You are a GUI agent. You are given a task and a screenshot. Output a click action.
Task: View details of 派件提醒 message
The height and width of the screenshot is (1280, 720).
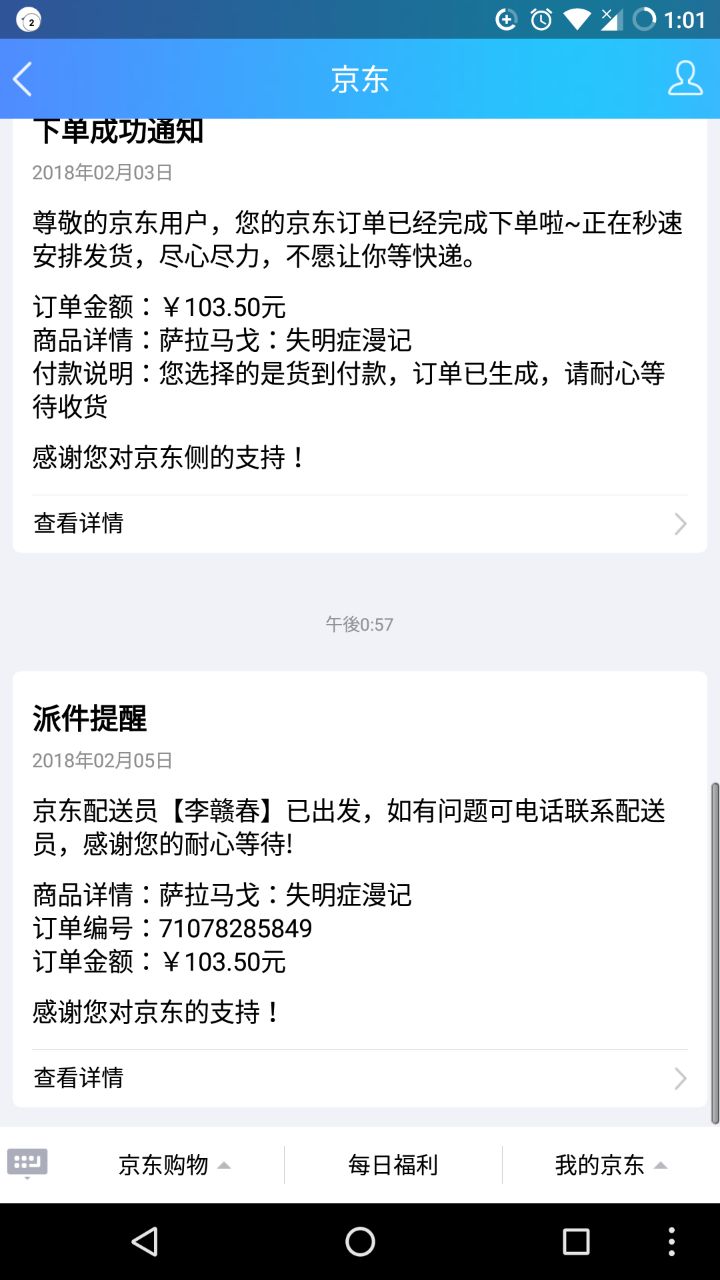tap(359, 1077)
